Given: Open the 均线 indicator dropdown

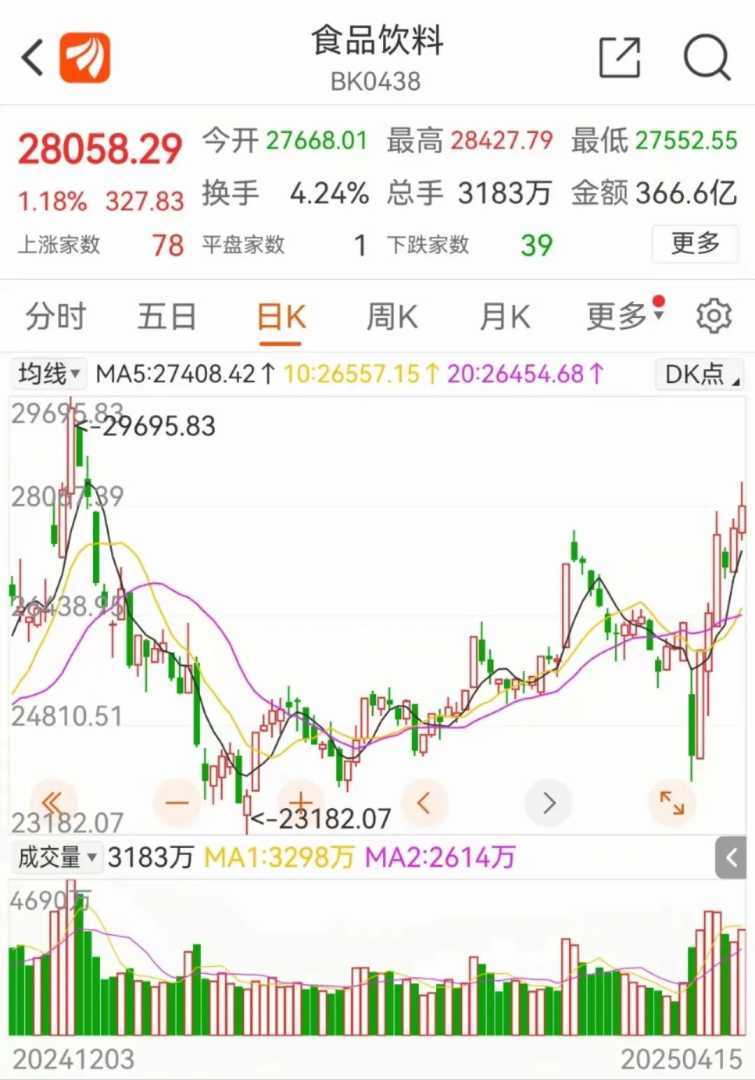Looking at the screenshot, I should [49, 374].
